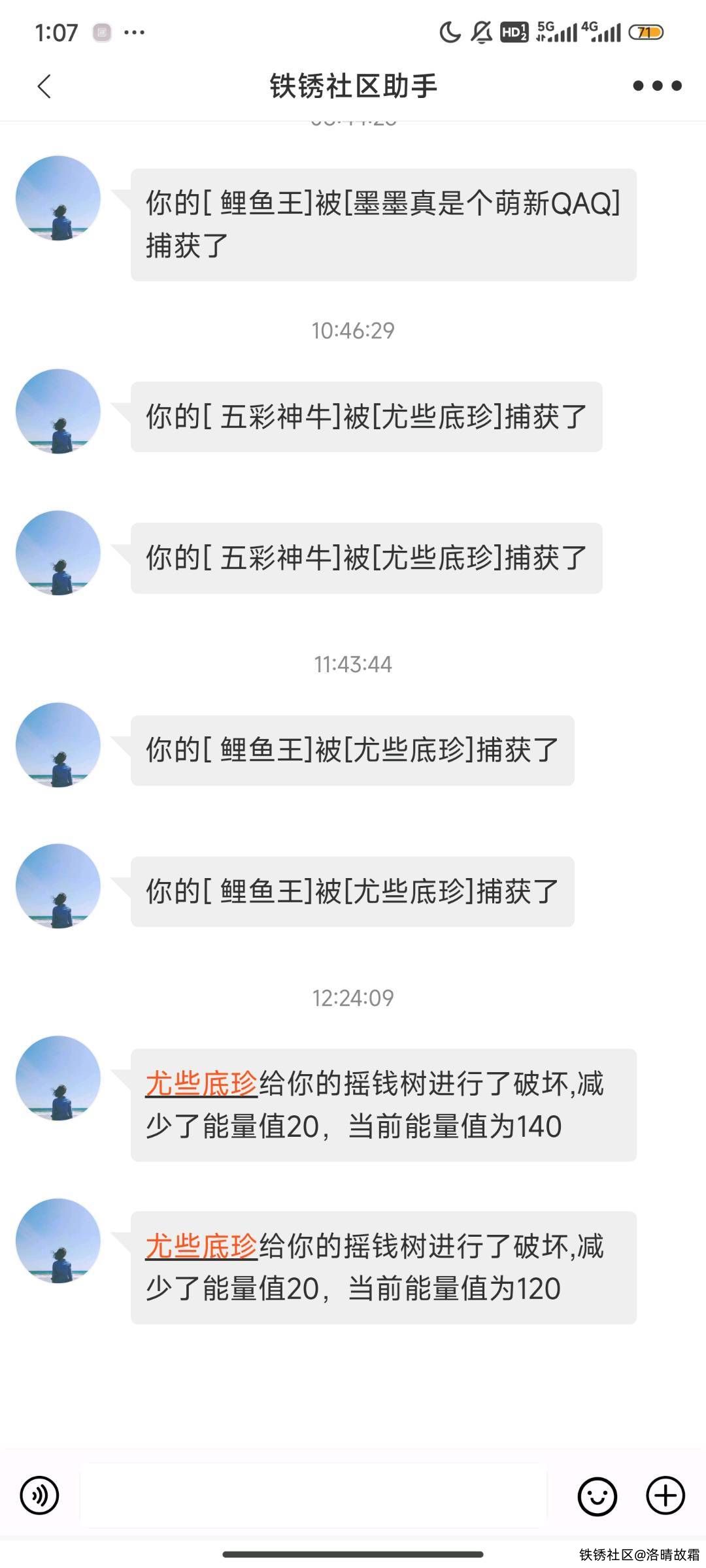Open the plus attachment menu
This screenshot has height=1568, width=706.
[665, 1495]
